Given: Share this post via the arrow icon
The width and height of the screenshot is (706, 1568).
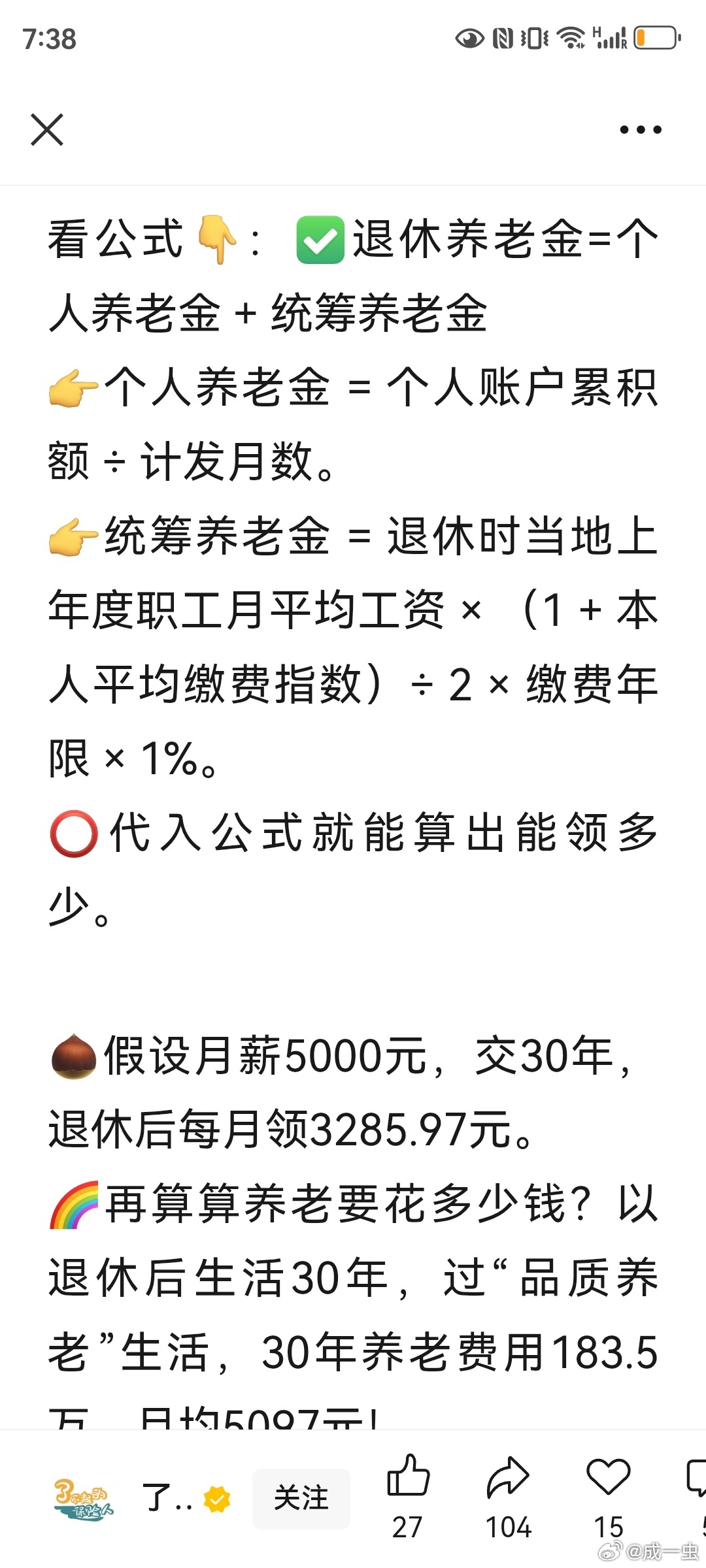Looking at the screenshot, I should [x=508, y=1477].
